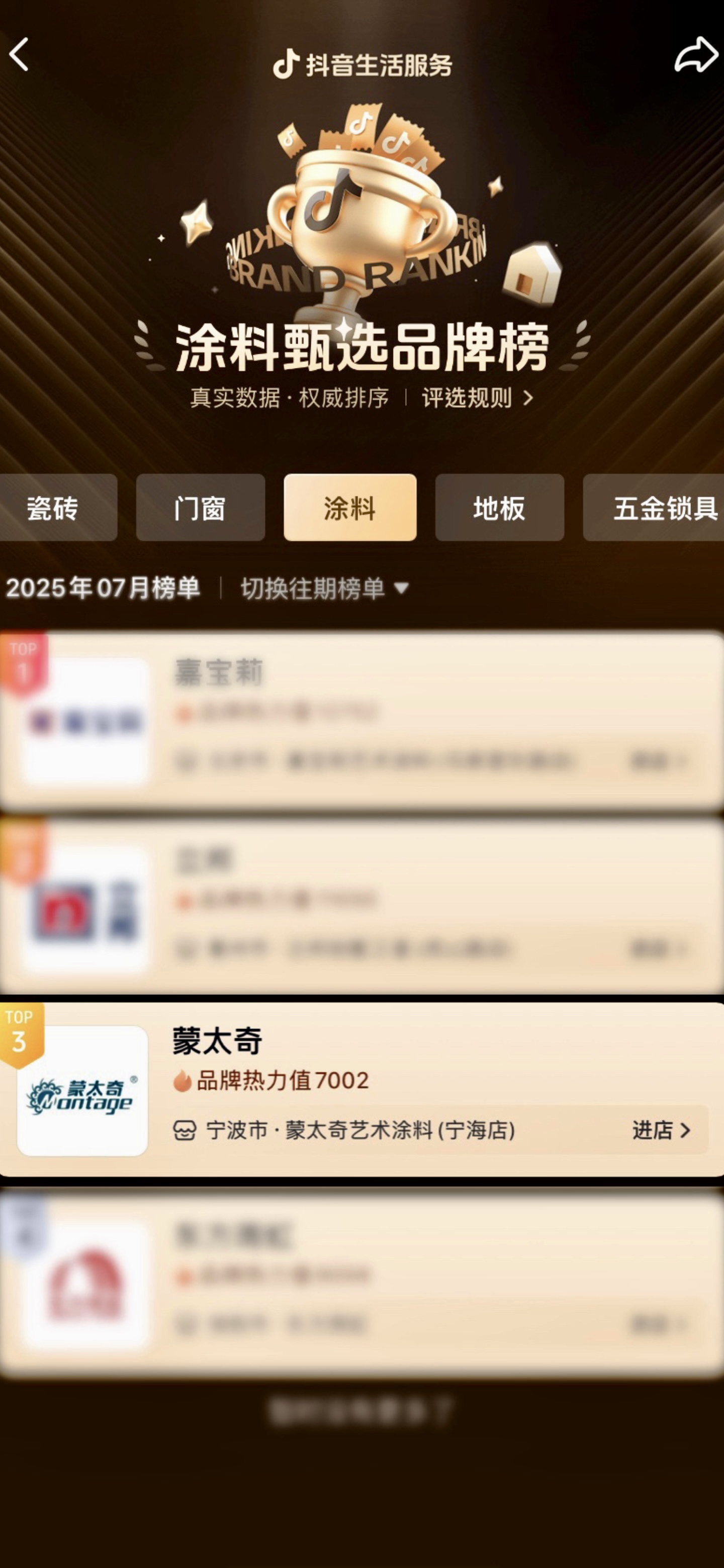Image resolution: width=724 pixels, height=1568 pixels.
Task: Switch to the 瓷砖 category tab
Action: [x=54, y=508]
